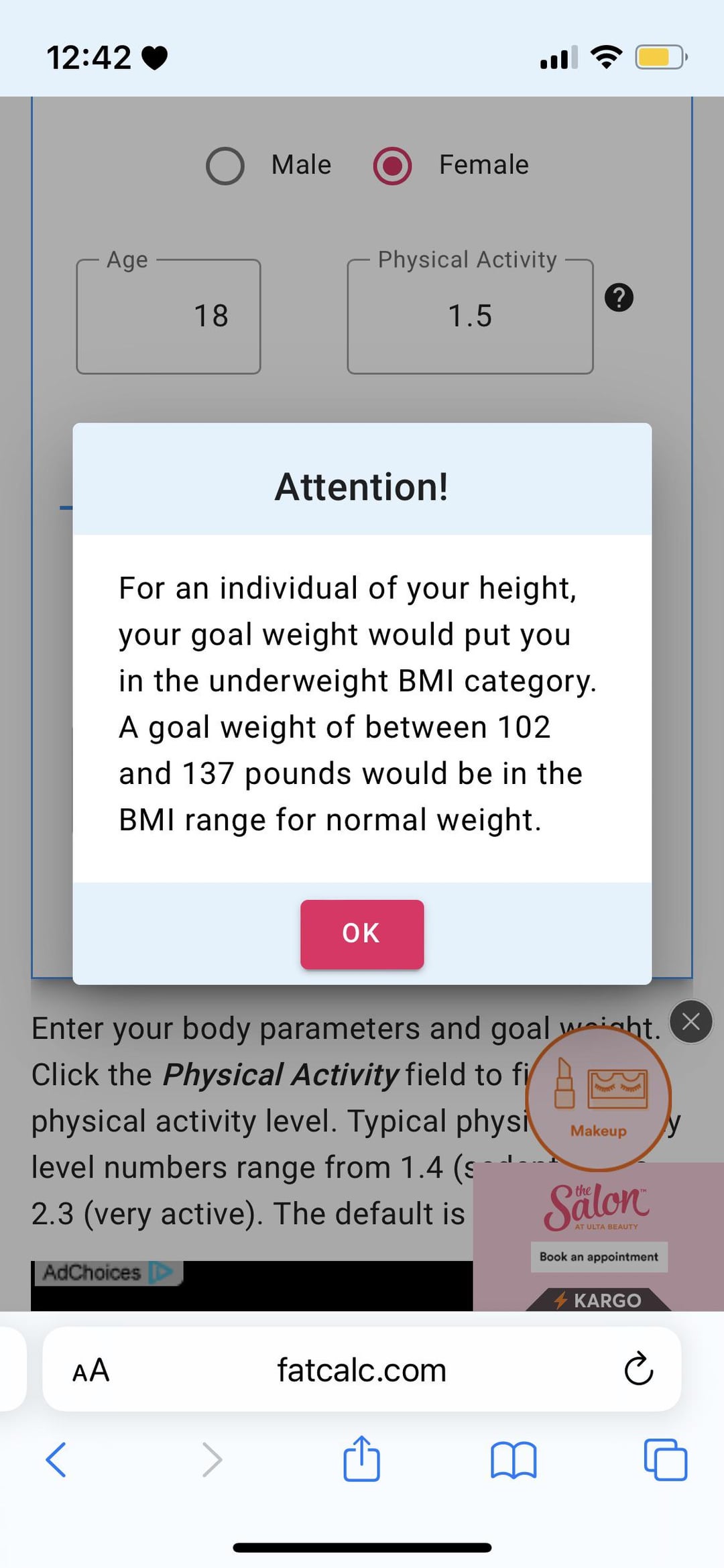Edit the Age field
Screen dimensions: 724x1568
(x=168, y=317)
